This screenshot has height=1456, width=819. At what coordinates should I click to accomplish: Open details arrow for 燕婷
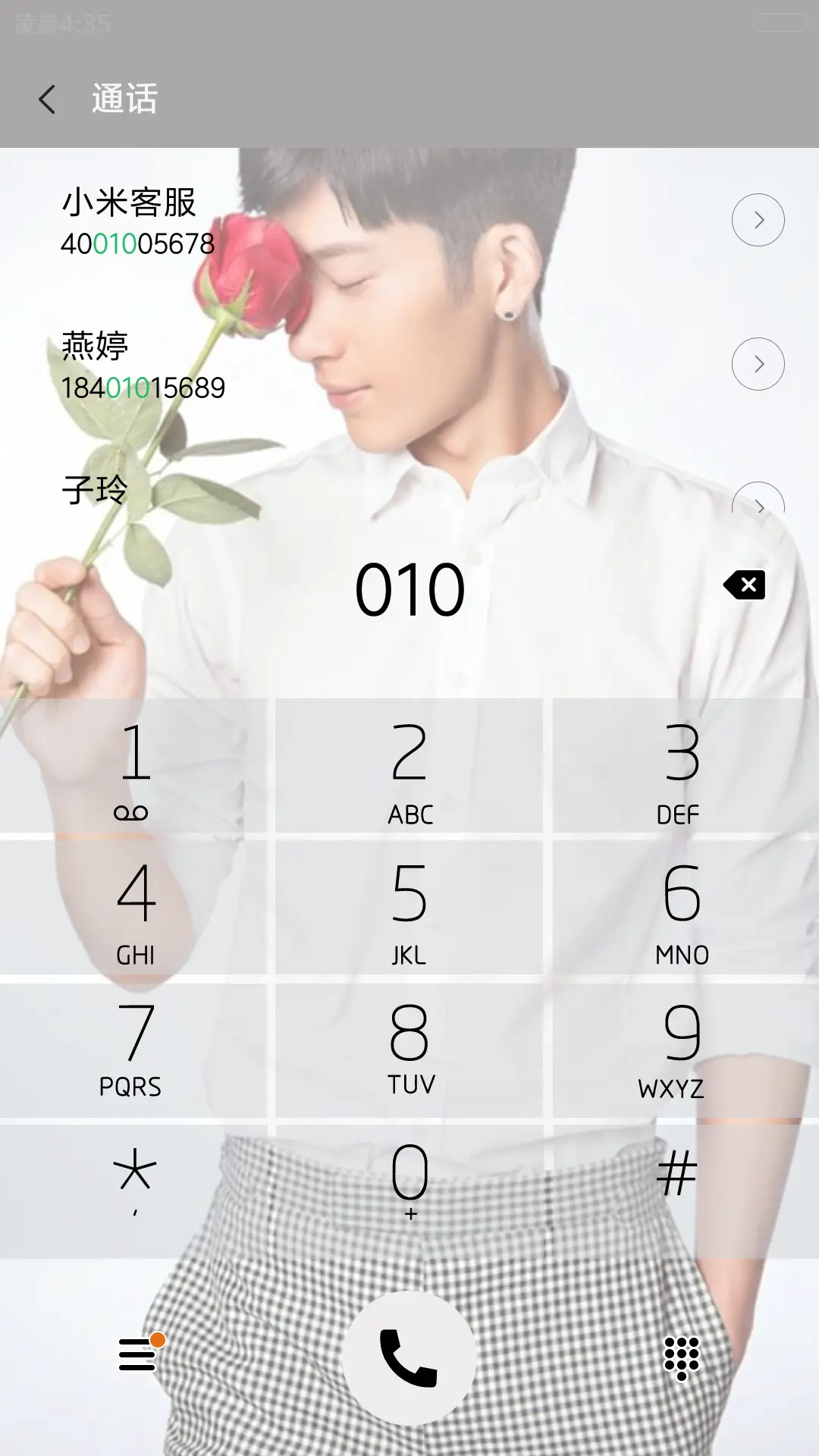tap(758, 364)
